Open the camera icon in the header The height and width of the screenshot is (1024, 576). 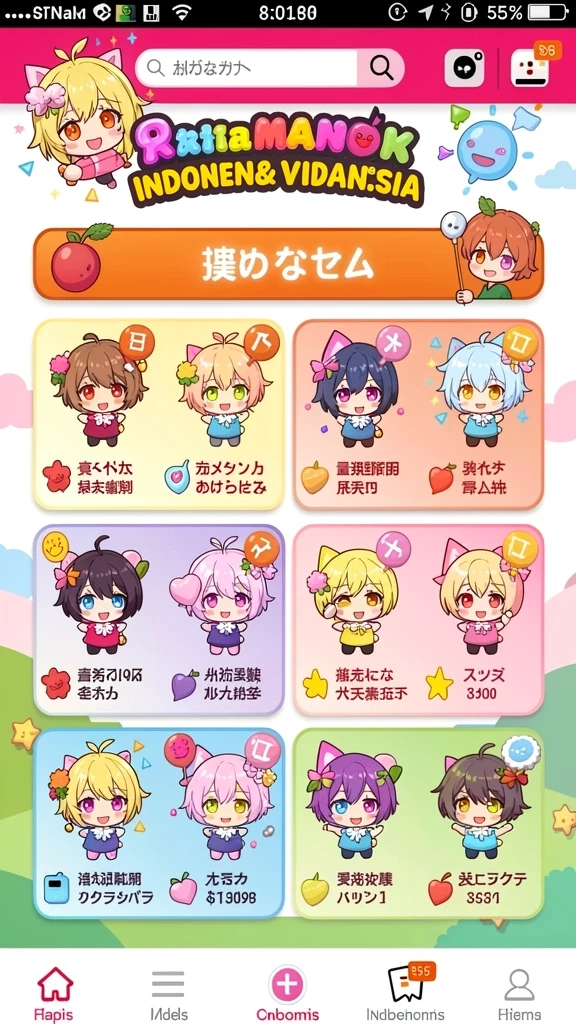464,67
